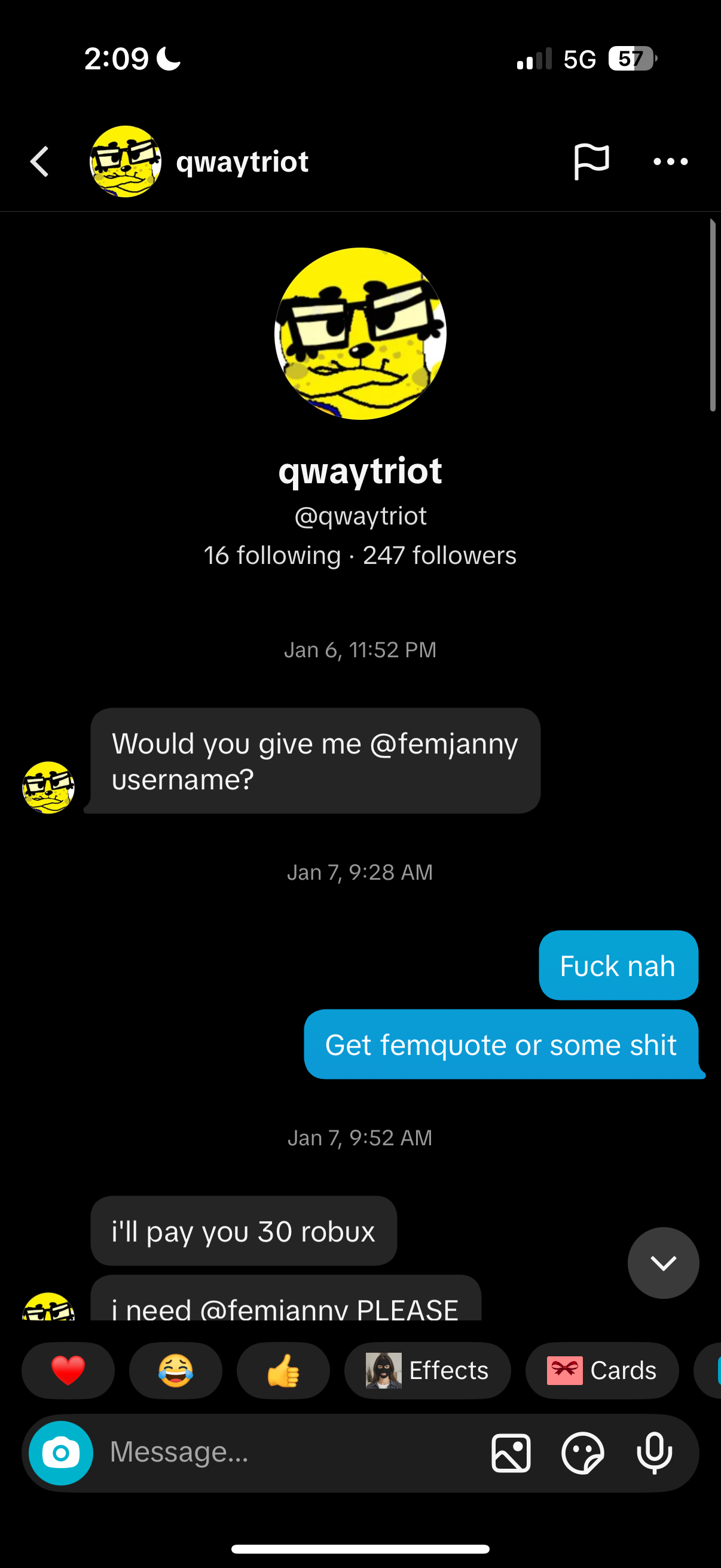Launch the camera from the message bar

tap(61, 1453)
